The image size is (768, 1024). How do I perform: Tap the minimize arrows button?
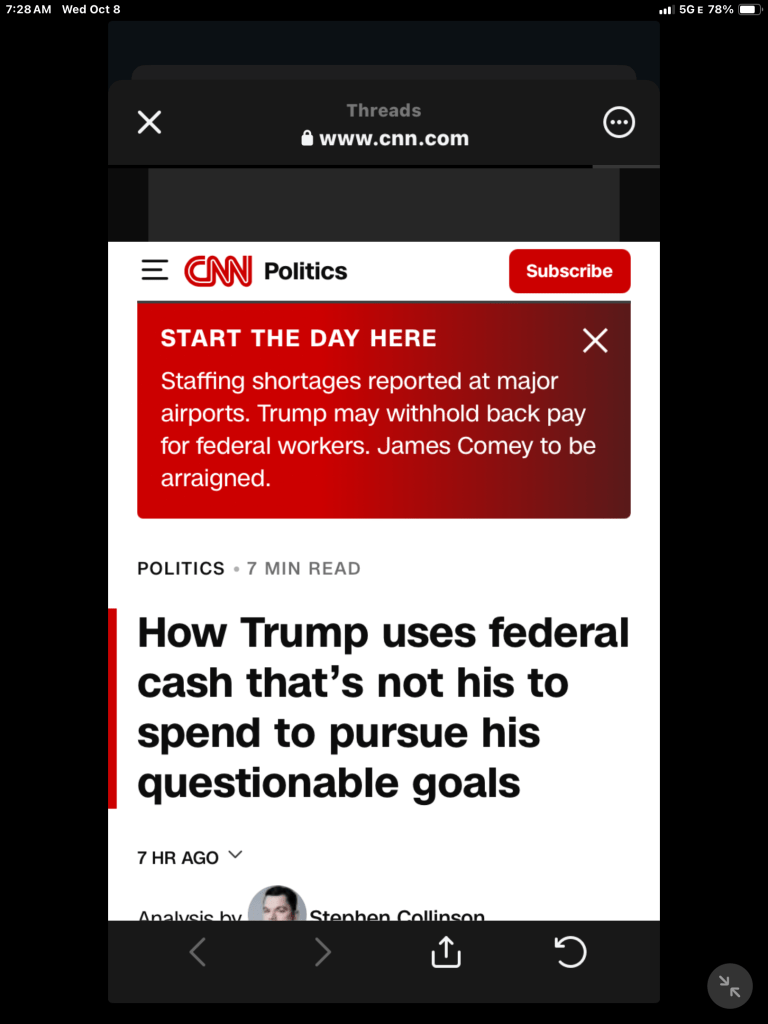[729, 987]
